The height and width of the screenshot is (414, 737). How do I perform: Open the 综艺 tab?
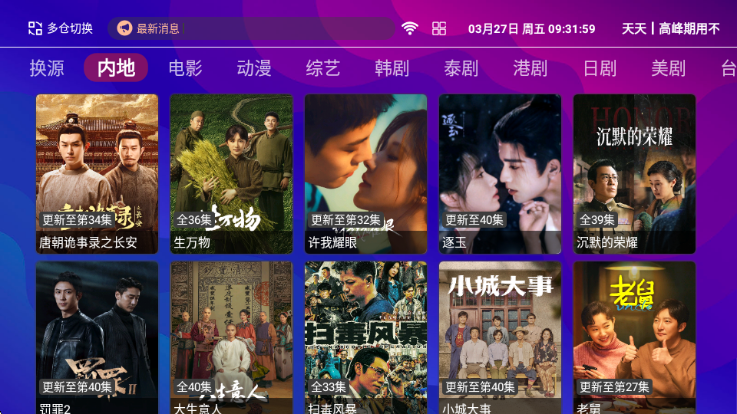pos(323,69)
